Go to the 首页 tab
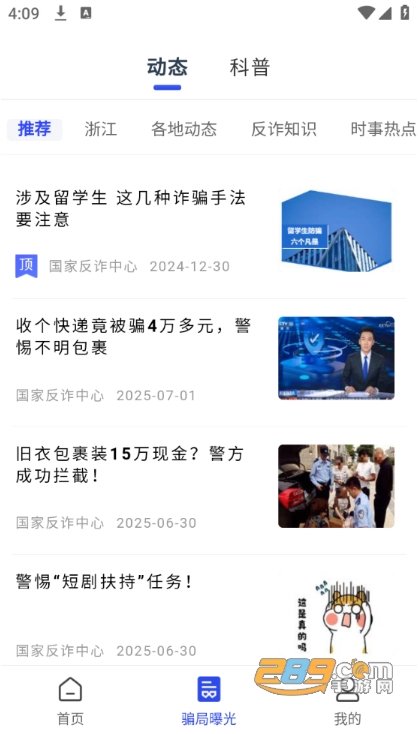This screenshot has height=734, width=418. [x=70, y=700]
